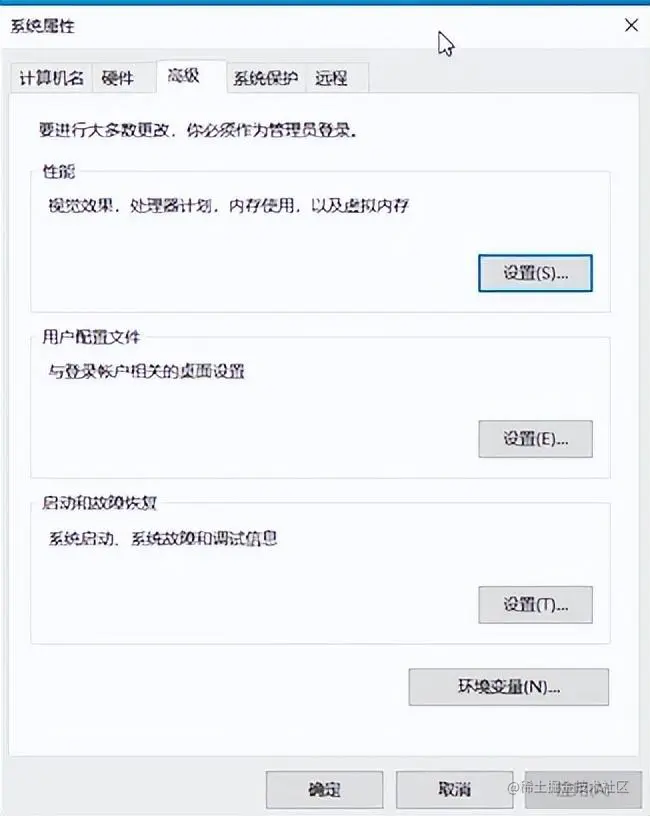
Task: Open 性能 settings with 设置(S)
Action: (535, 272)
